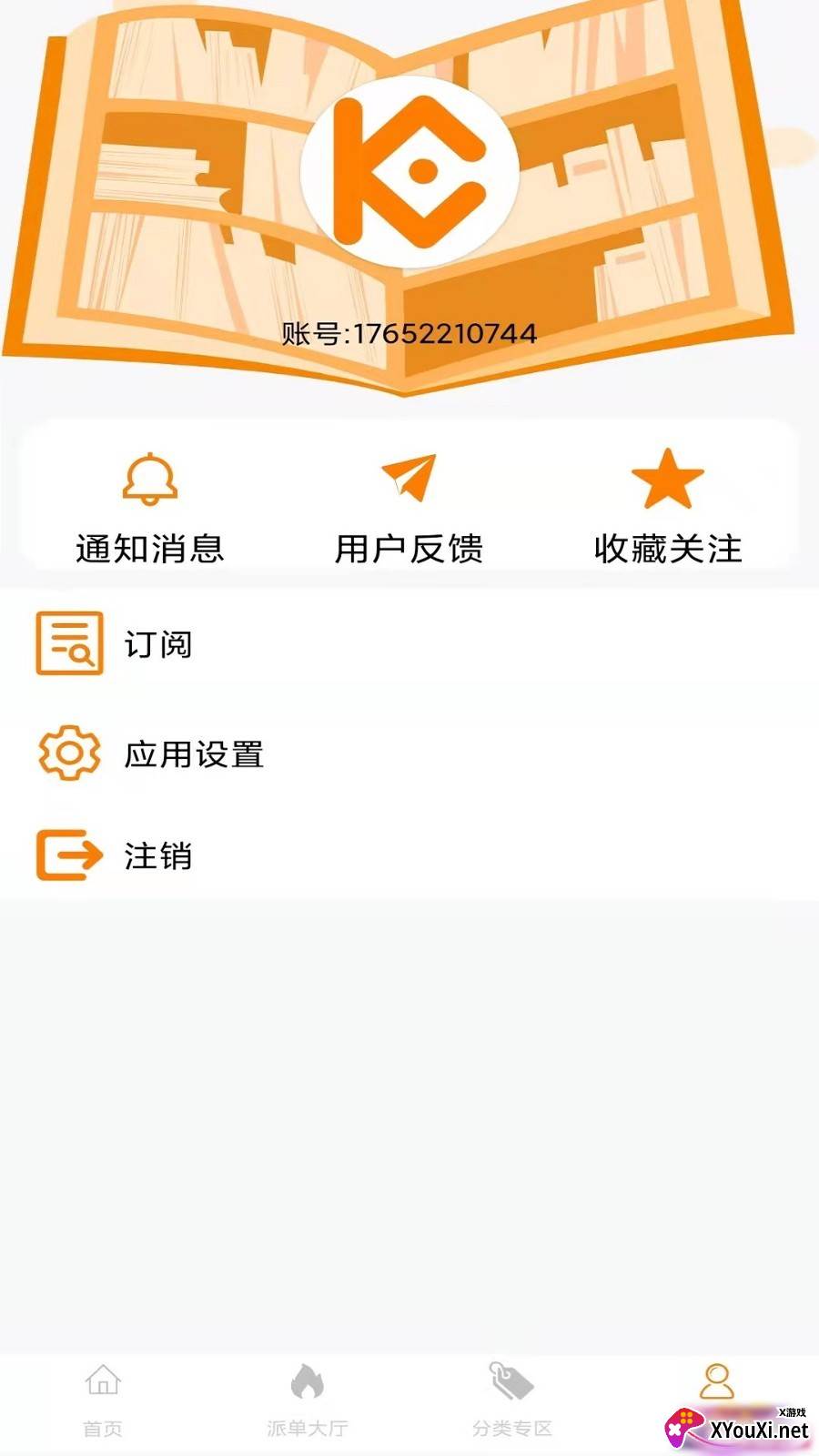
Task: Open the 订阅 subscriptions row
Action: tap(409, 644)
